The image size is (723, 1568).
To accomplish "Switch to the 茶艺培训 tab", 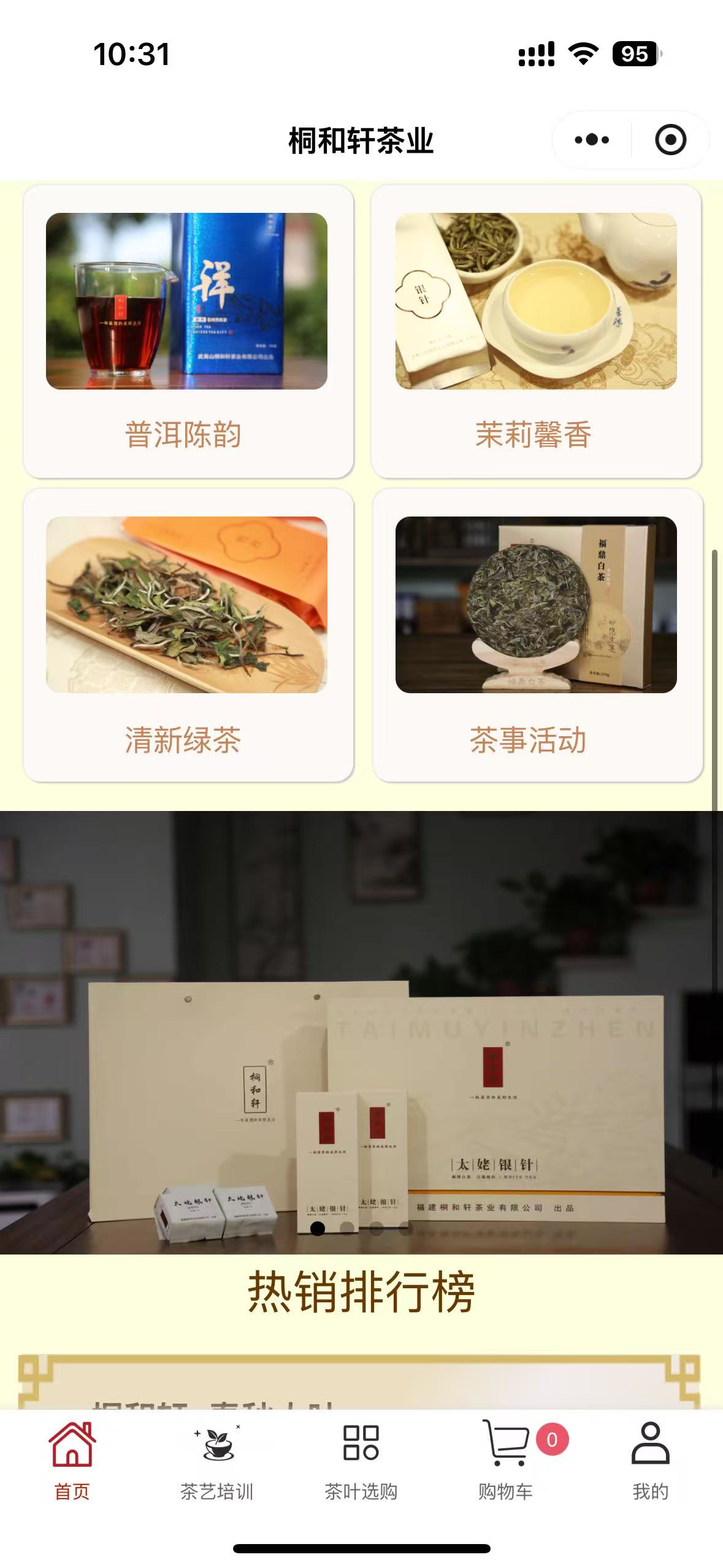I will click(216, 1461).
